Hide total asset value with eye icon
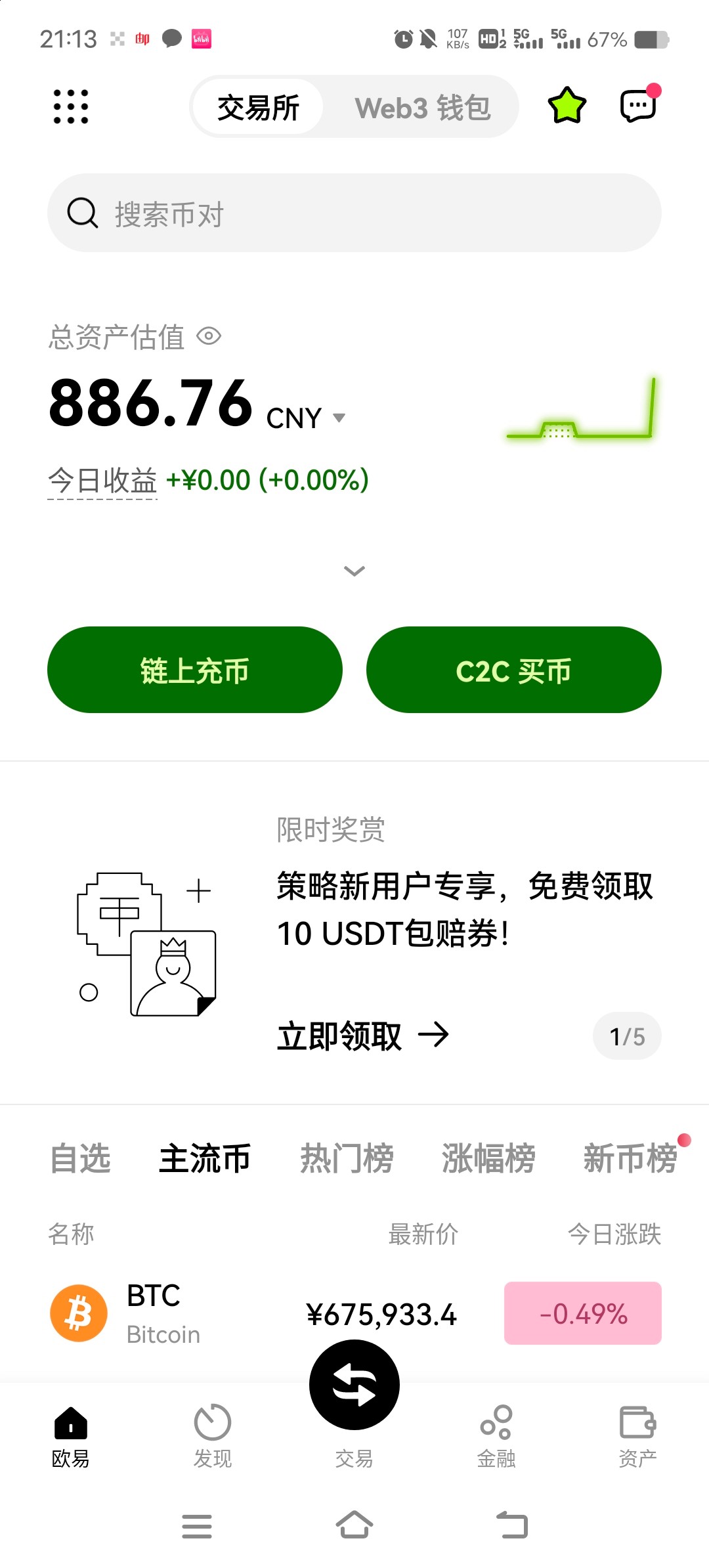This screenshot has height=1568, width=709. click(209, 336)
